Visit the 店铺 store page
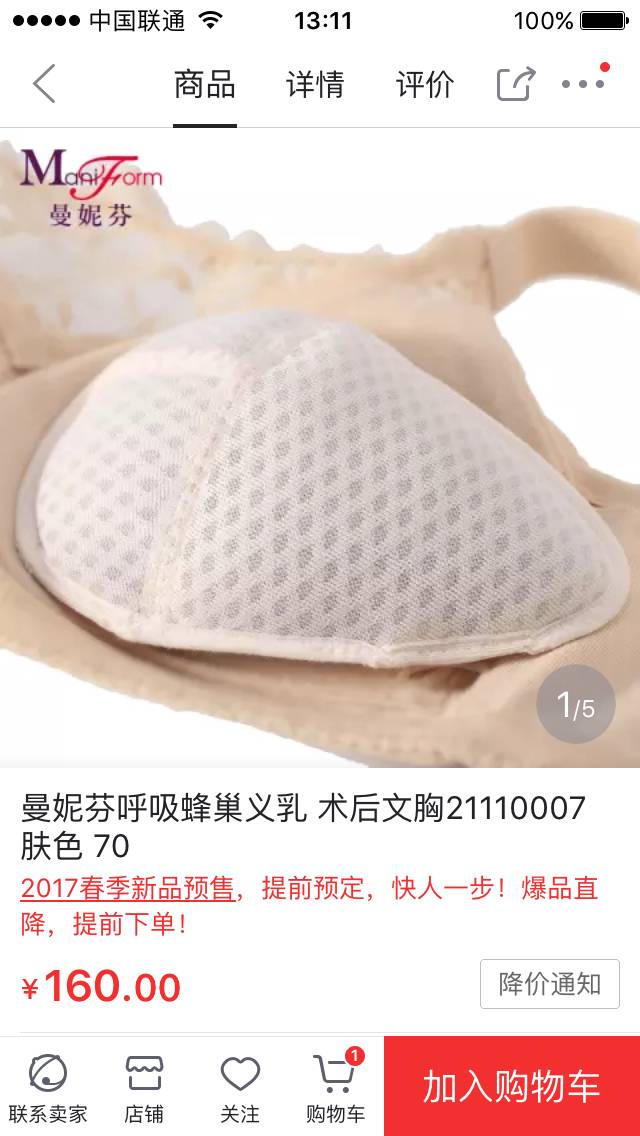The height and width of the screenshot is (1136, 640). 144,1088
